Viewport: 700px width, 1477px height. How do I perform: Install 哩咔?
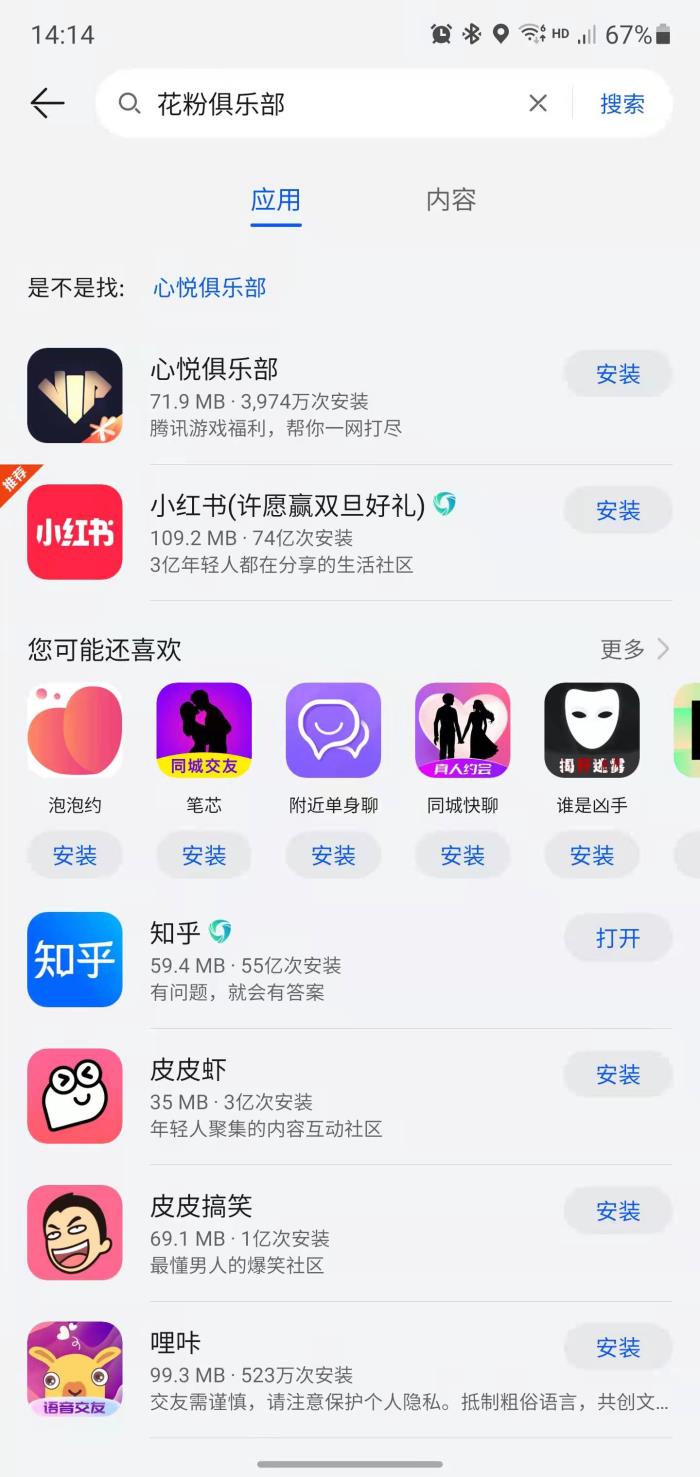617,1348
